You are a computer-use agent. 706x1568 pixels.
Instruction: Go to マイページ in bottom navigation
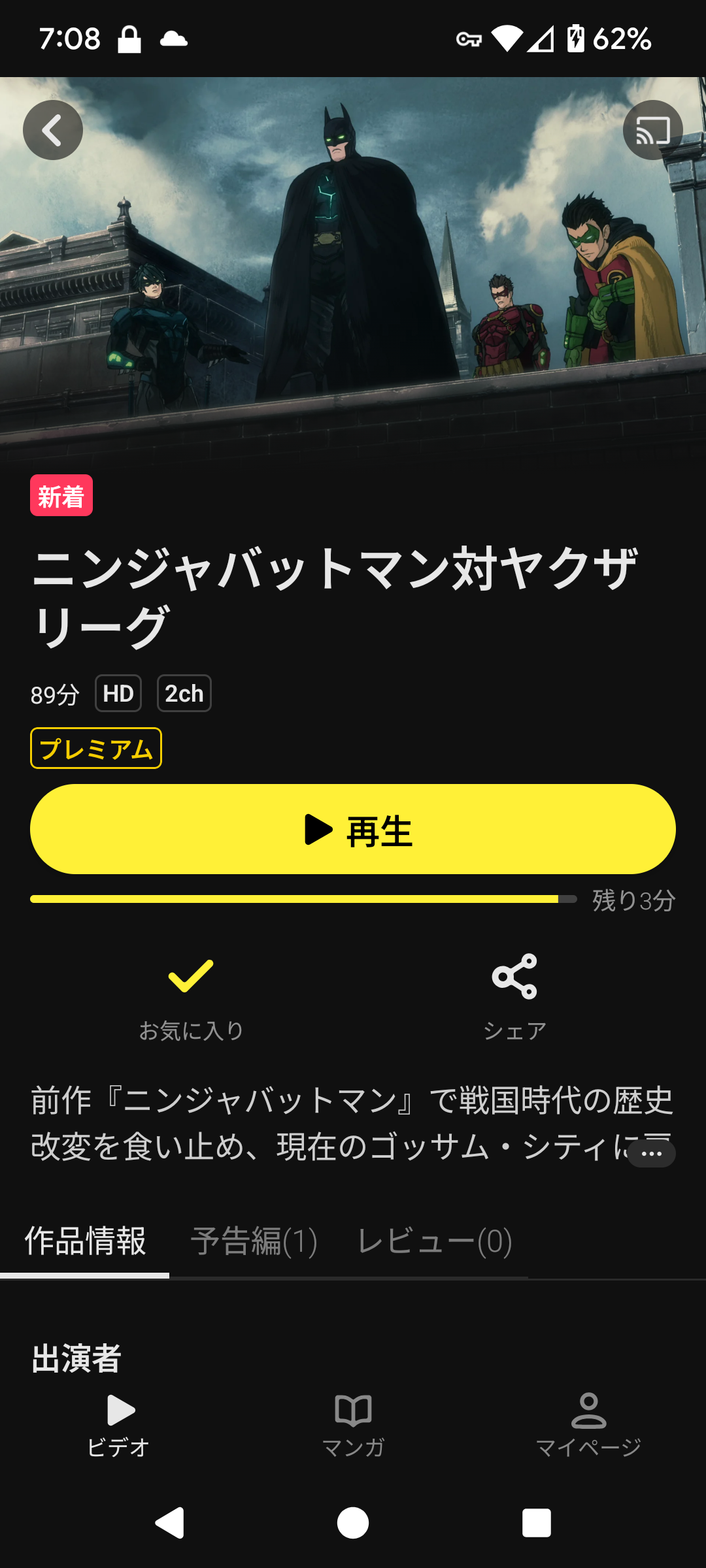pyautogui.click(x=588, y=1426)
